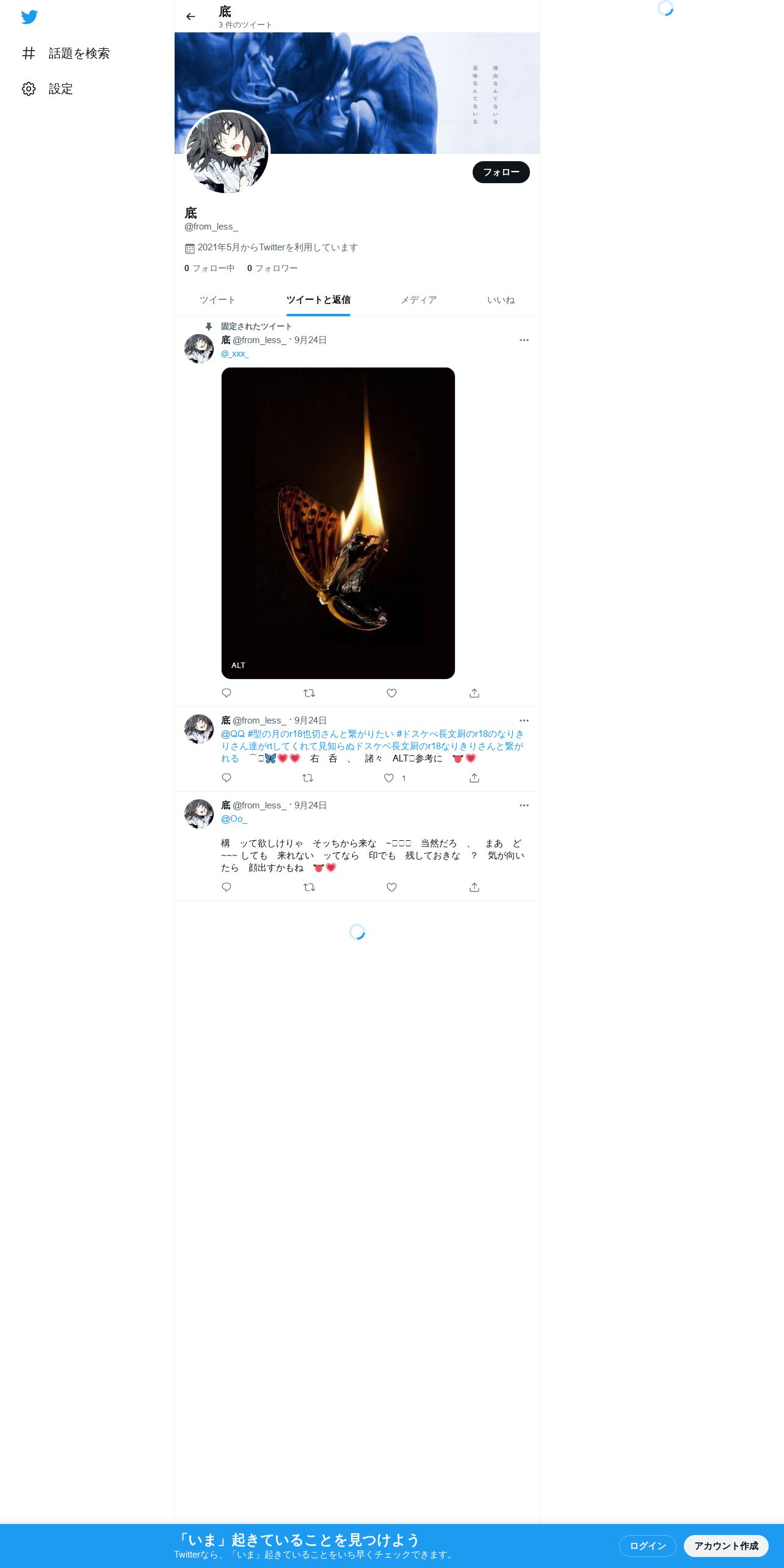Switch to the ツイート tab

tap(217, 300)
